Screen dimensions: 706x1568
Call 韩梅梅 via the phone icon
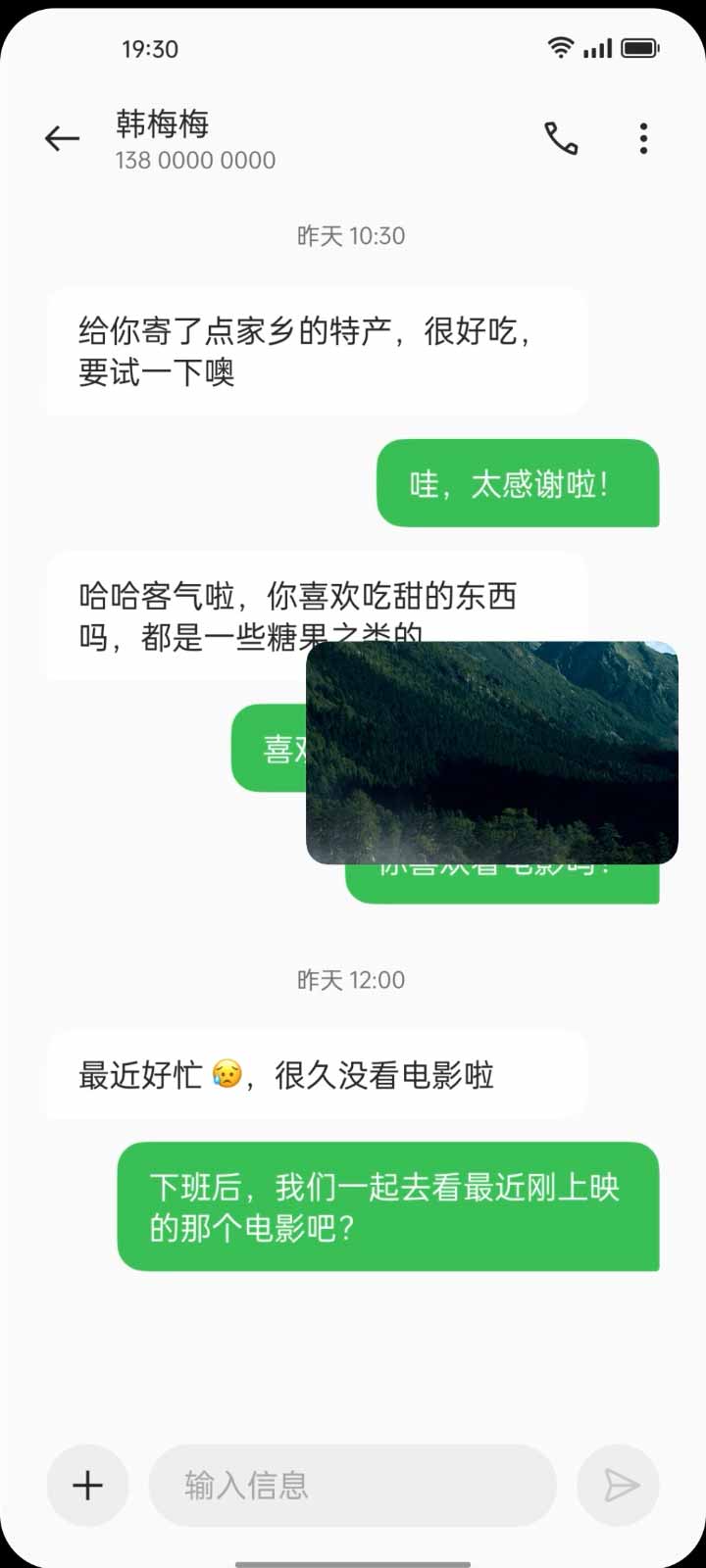pos(561,139)
